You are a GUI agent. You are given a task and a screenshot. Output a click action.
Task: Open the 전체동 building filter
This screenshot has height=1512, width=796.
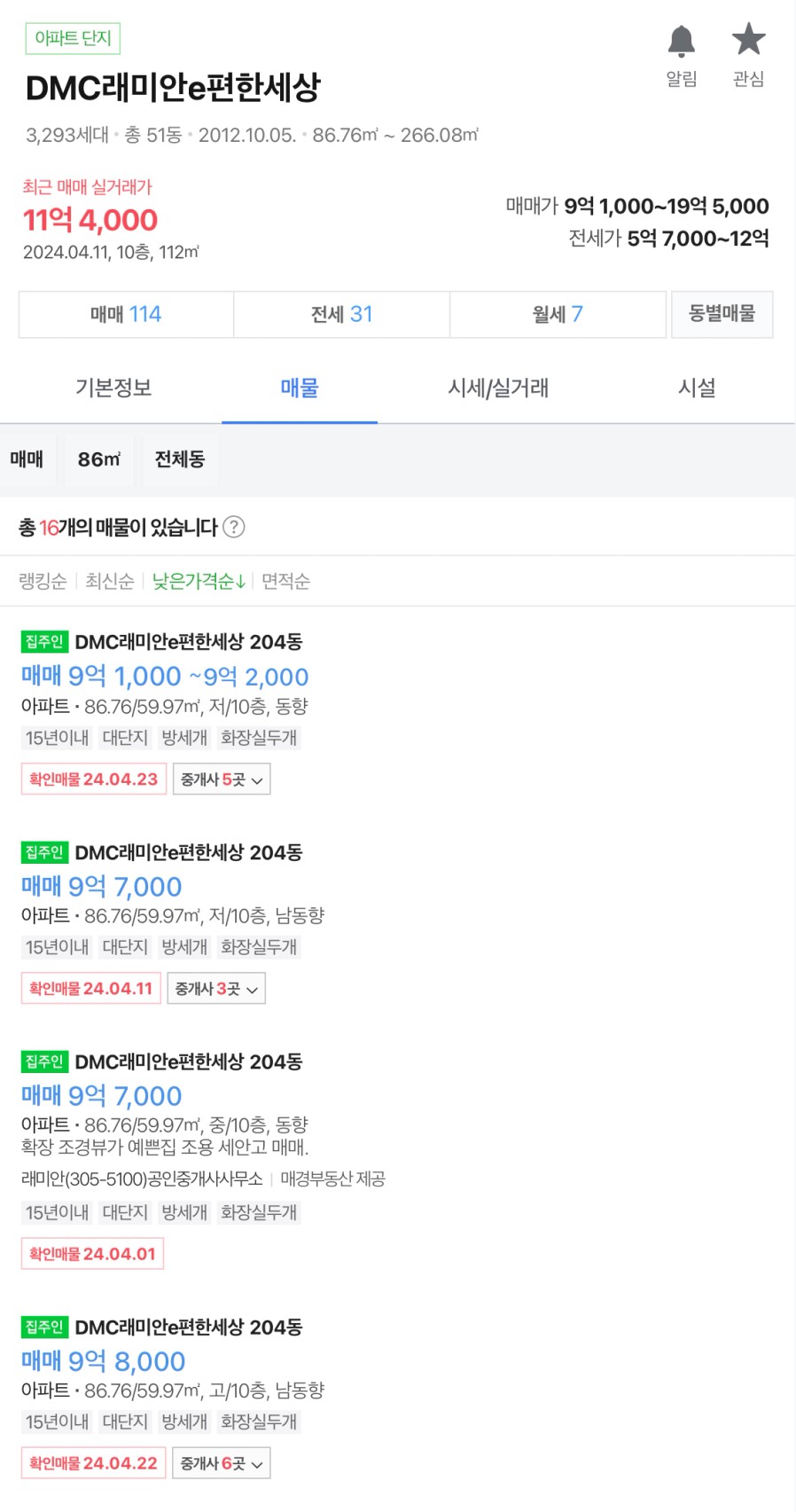point(180,459)
